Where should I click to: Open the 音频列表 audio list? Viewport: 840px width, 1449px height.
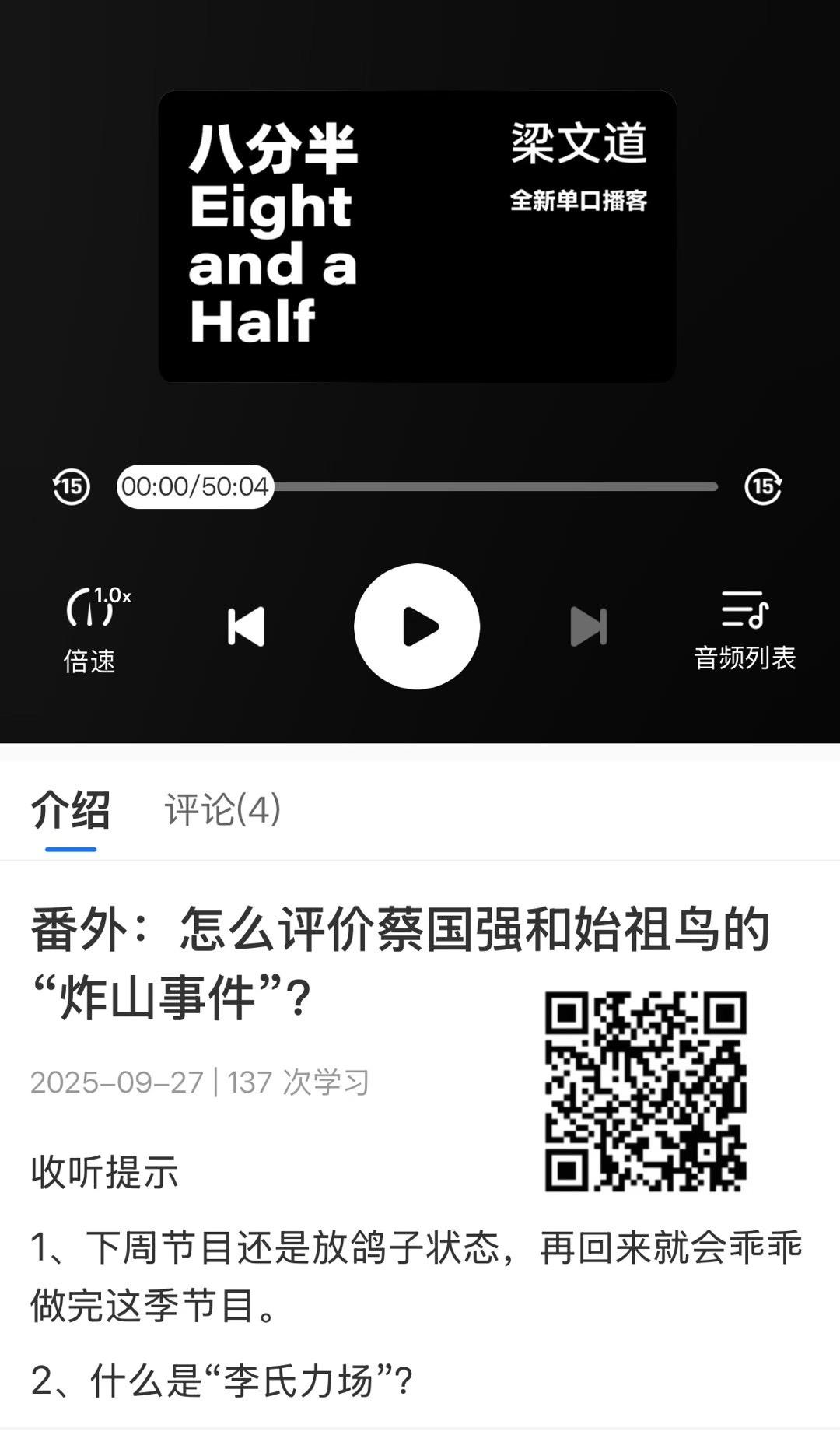745,630
